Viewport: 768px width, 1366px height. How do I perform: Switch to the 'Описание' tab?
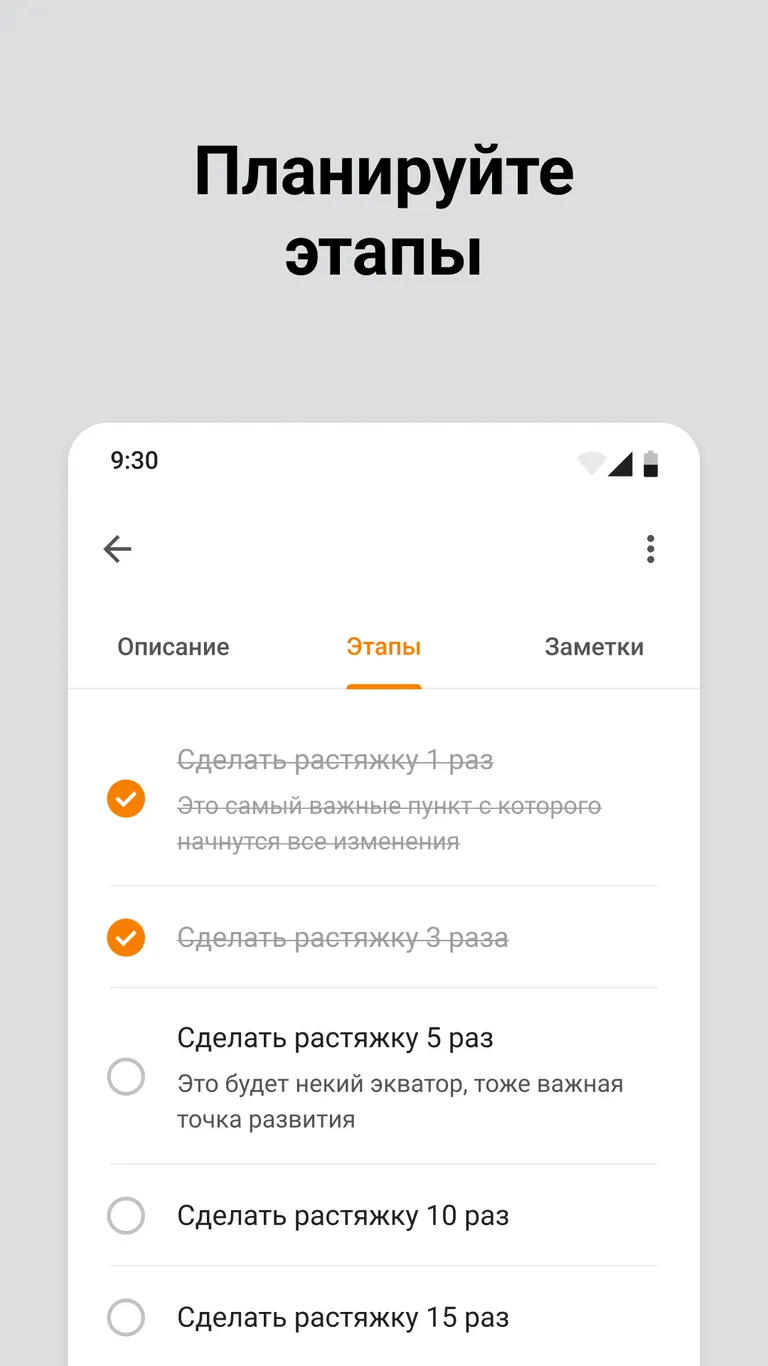click(x=173, y=647)
